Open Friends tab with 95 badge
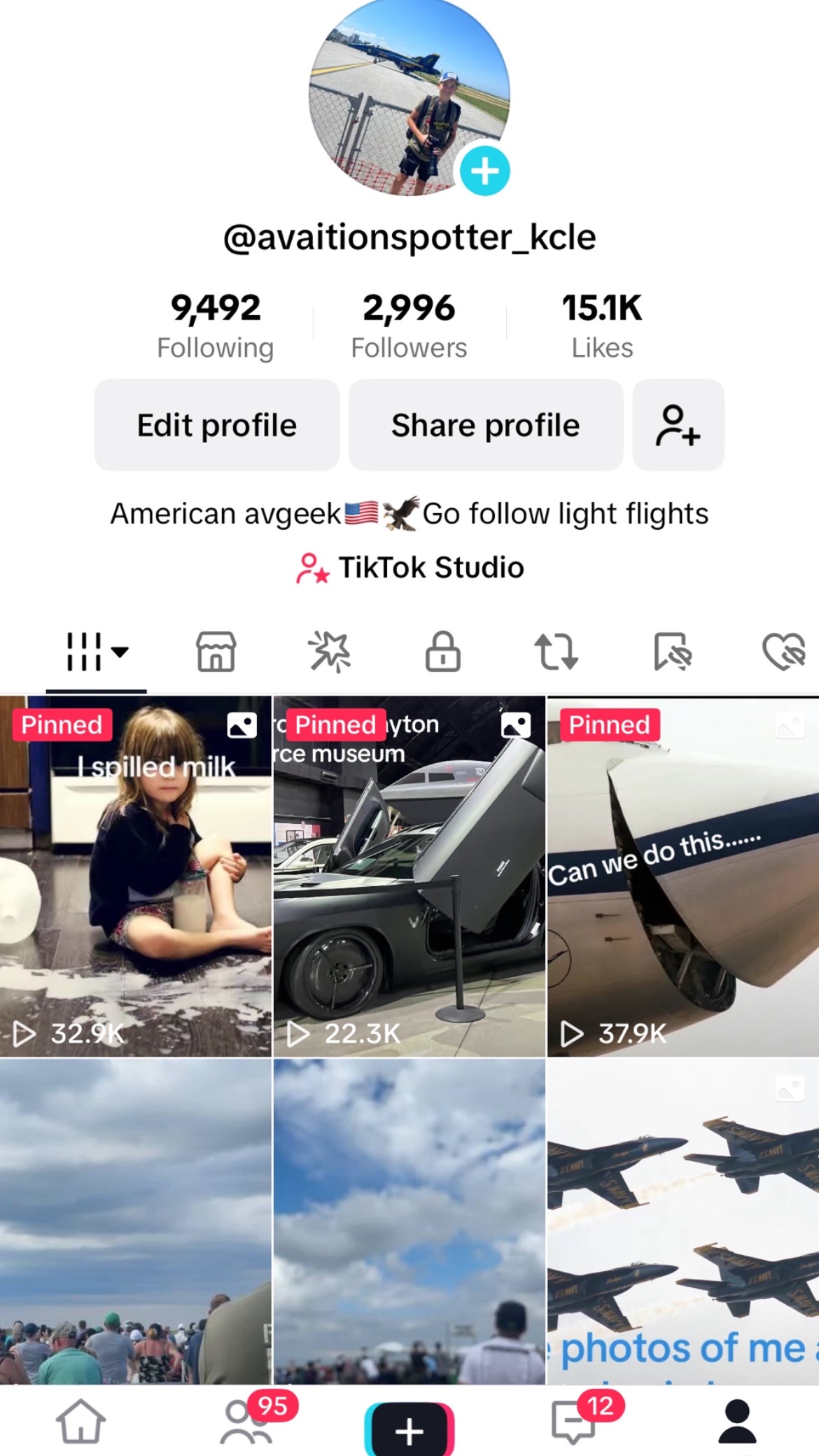 (246, 1421)
